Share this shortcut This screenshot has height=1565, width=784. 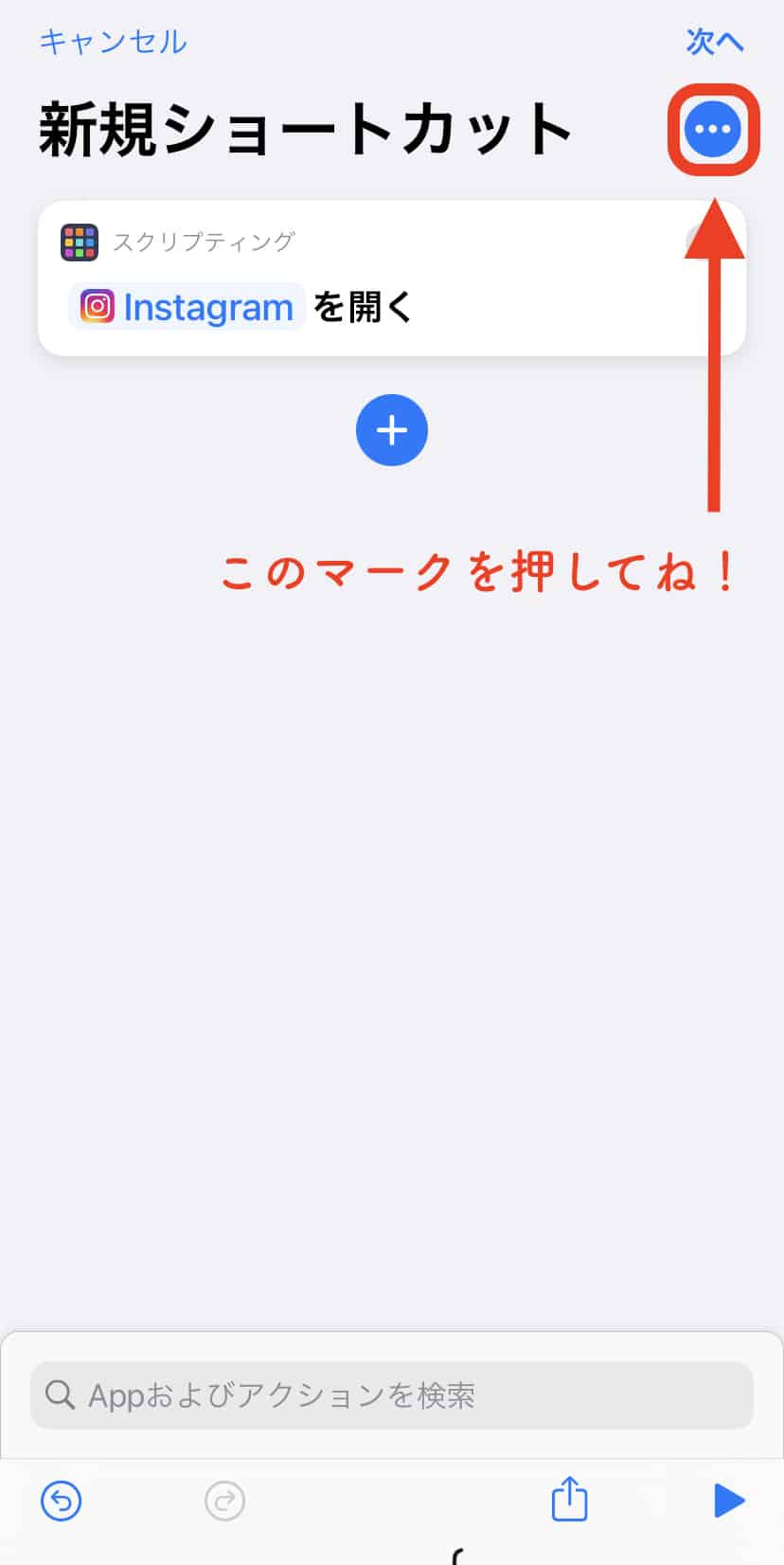tap(569, 1500)
